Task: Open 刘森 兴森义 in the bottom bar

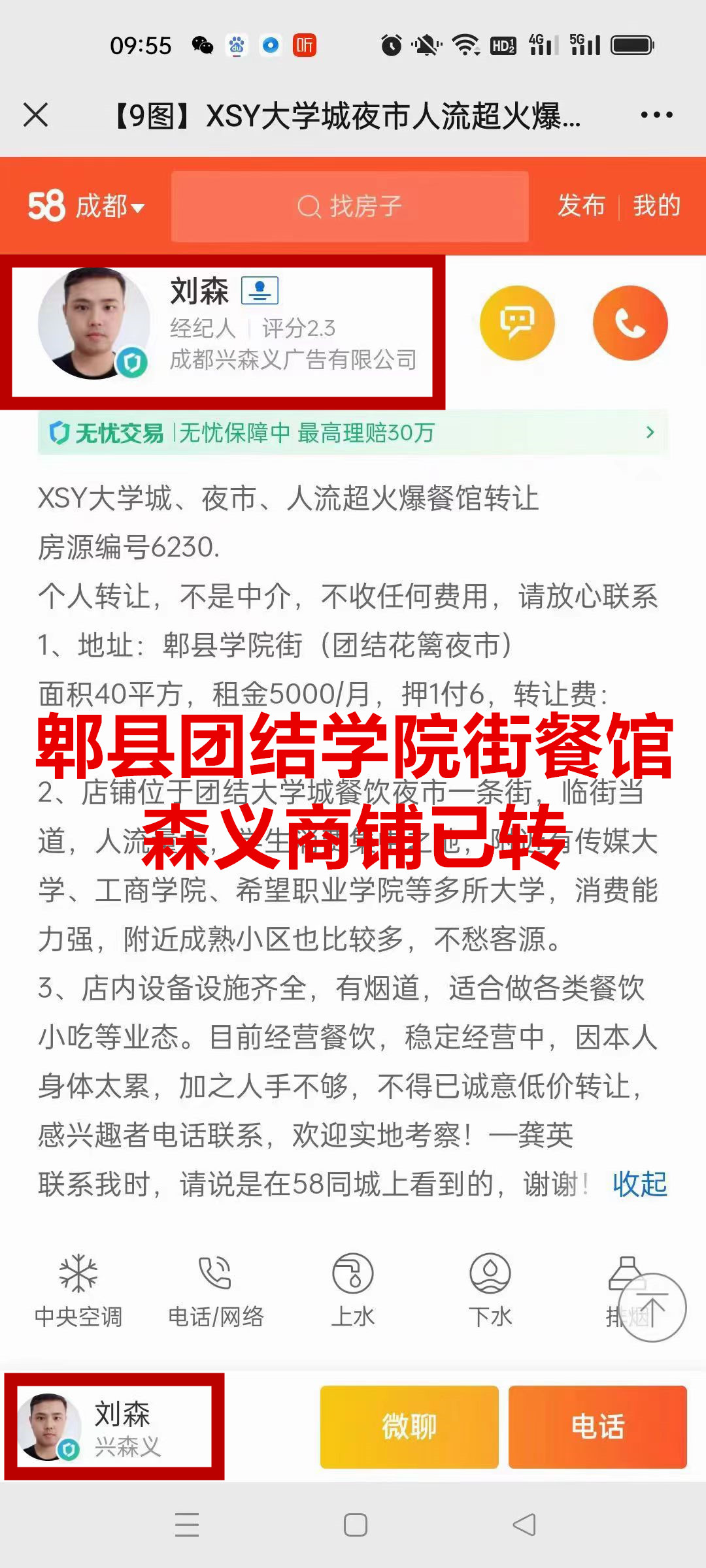Action: click(114, 1426)
